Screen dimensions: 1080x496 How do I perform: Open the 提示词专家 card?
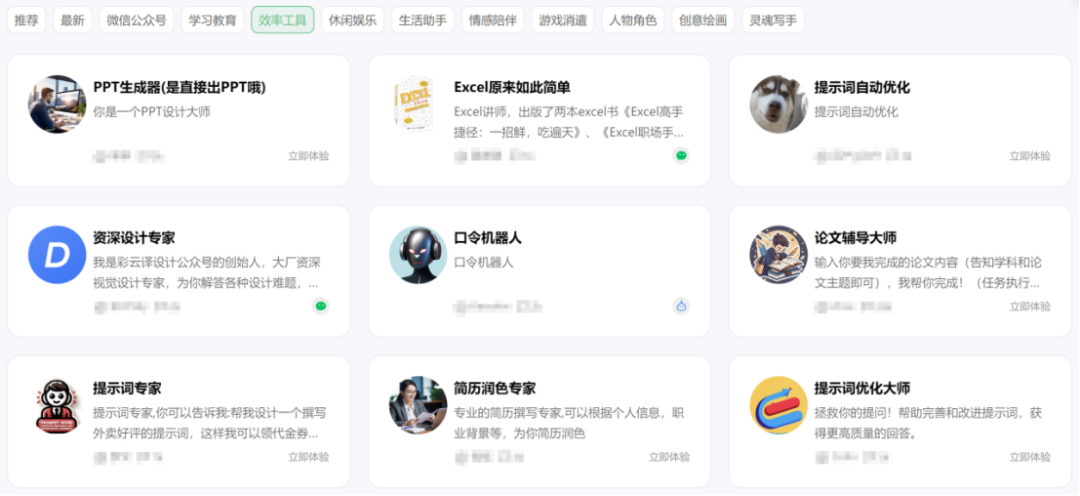[127, 388]
